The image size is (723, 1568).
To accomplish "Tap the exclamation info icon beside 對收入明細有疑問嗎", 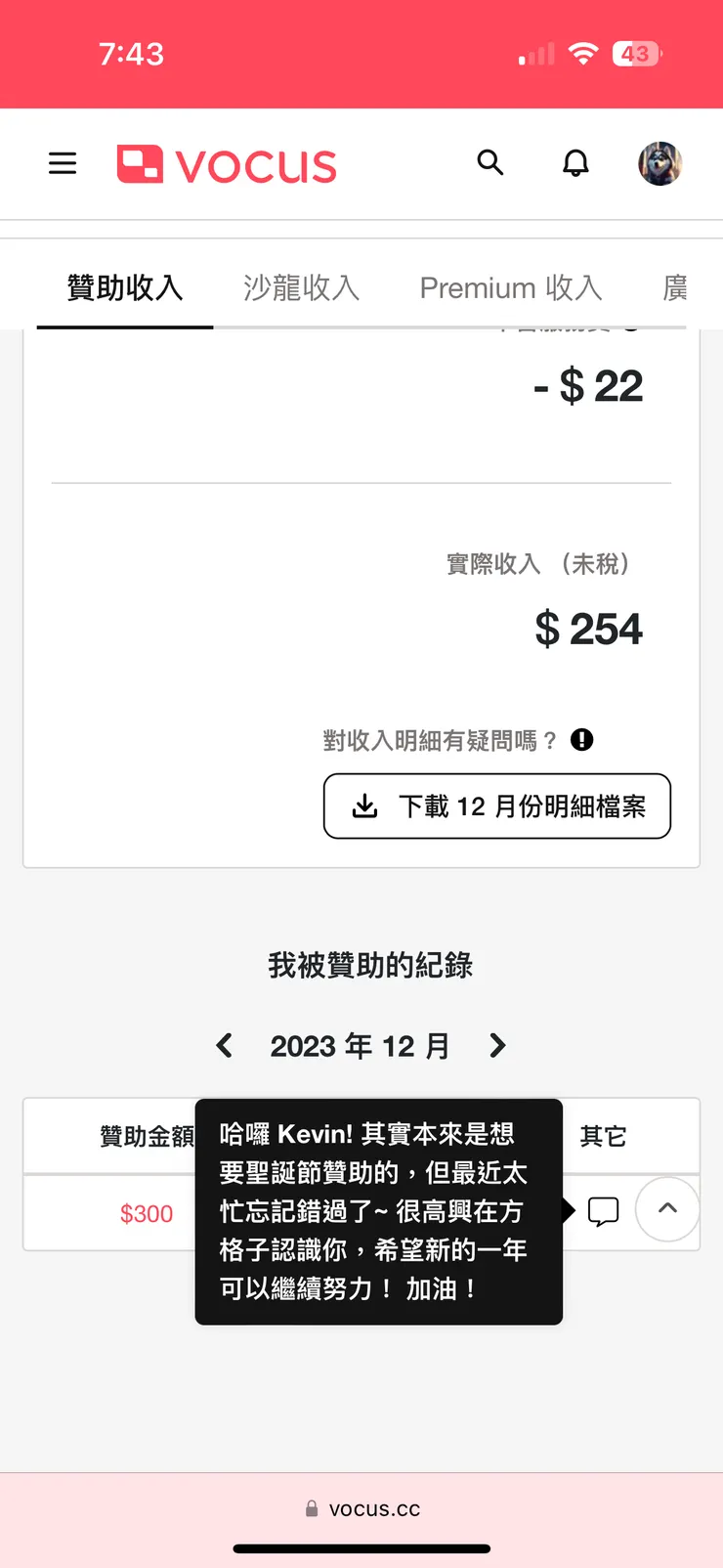I will pos(581,740).
